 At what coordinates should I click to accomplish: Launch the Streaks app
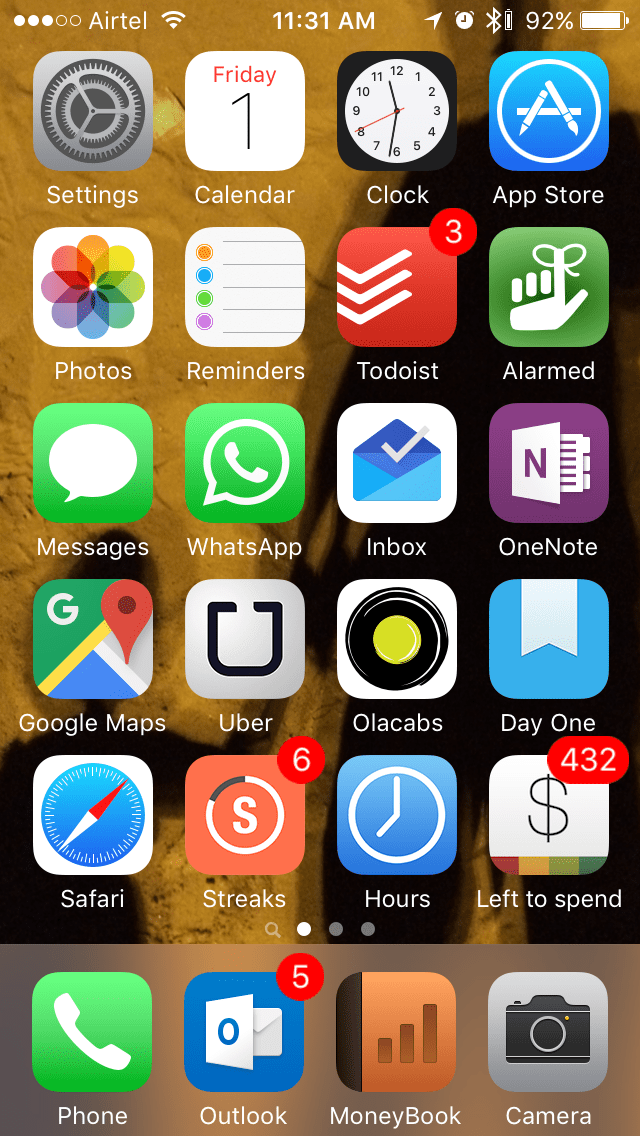pyautogui.click(x=245, y=815)
